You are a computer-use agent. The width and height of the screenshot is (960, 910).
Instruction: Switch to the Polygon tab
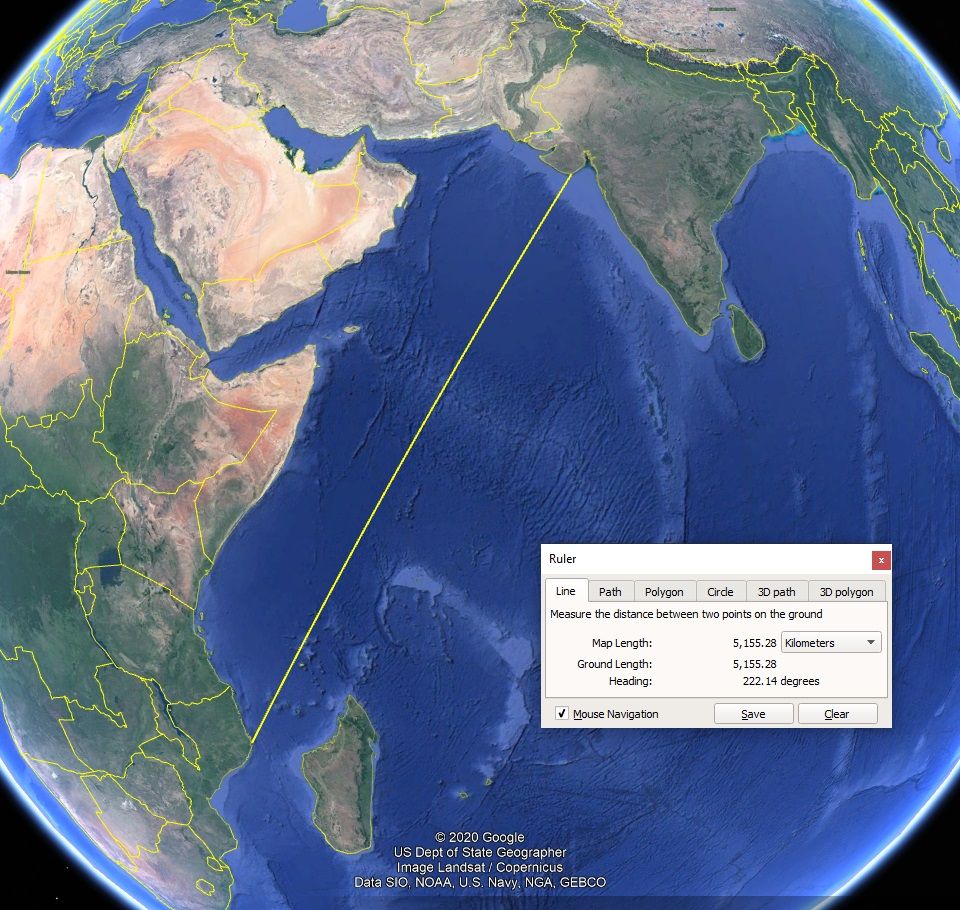665,592
